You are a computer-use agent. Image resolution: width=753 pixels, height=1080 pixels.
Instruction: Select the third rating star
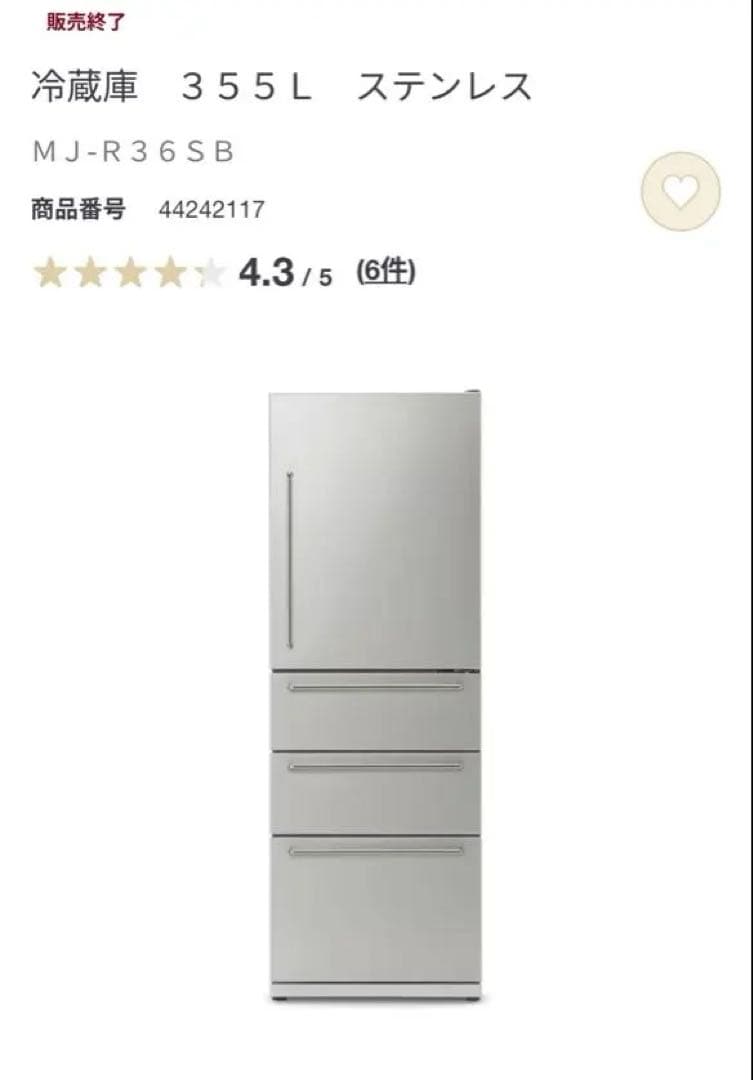[131, 271]
